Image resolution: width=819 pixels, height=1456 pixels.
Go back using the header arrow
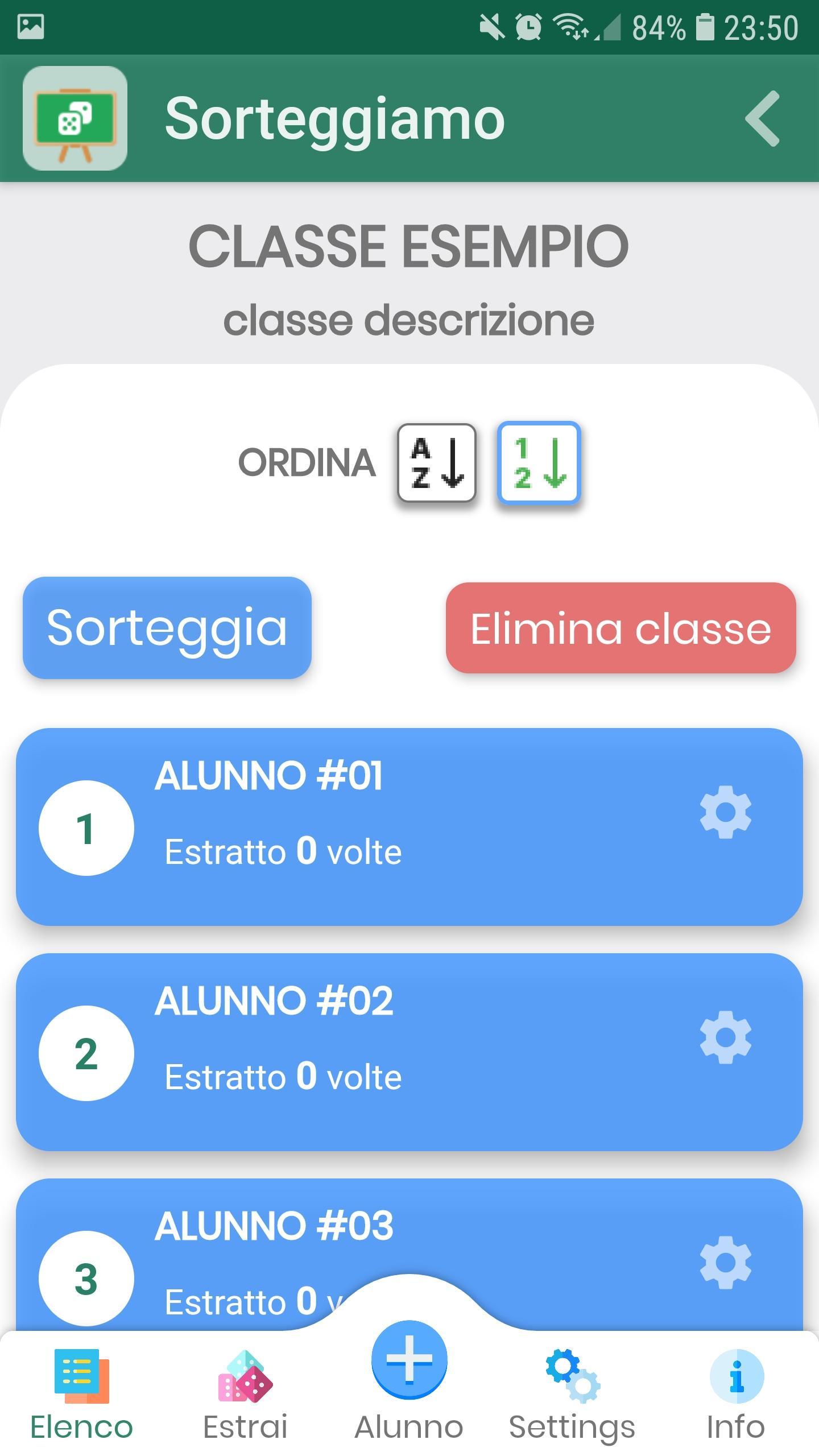[762, 118]
